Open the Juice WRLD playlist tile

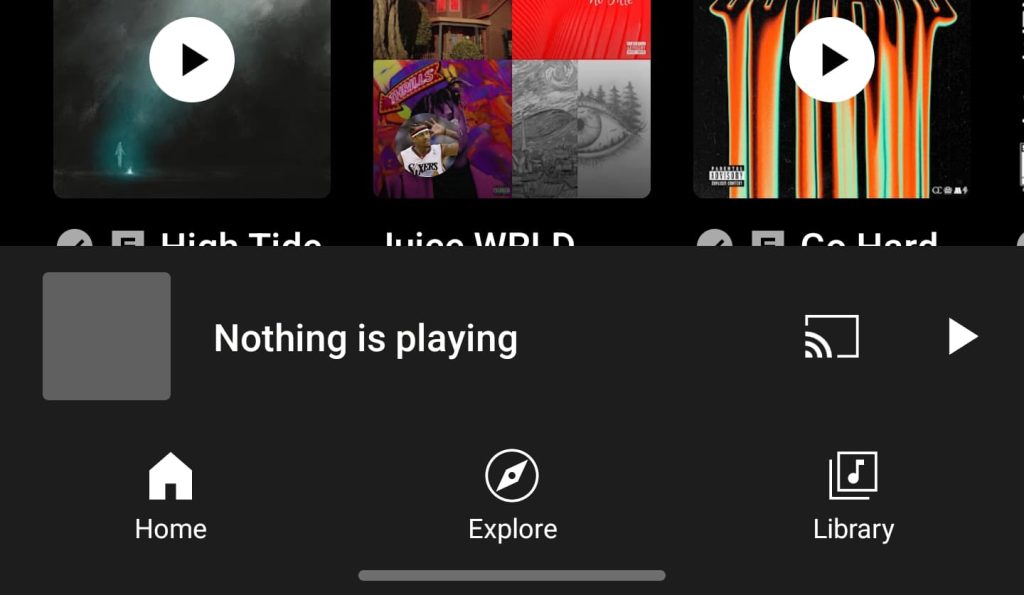point(512,100)
